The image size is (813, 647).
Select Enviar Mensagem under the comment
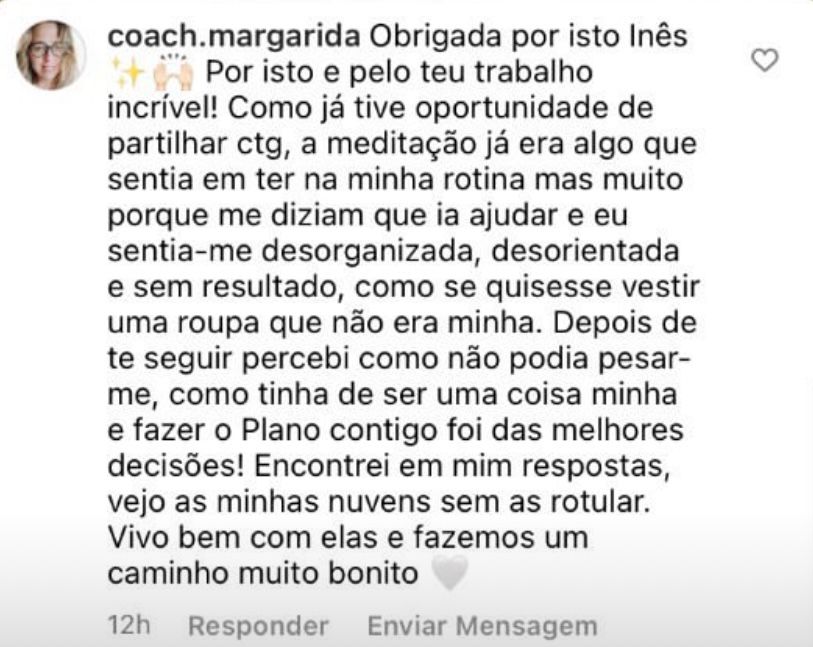coord(482,627)
